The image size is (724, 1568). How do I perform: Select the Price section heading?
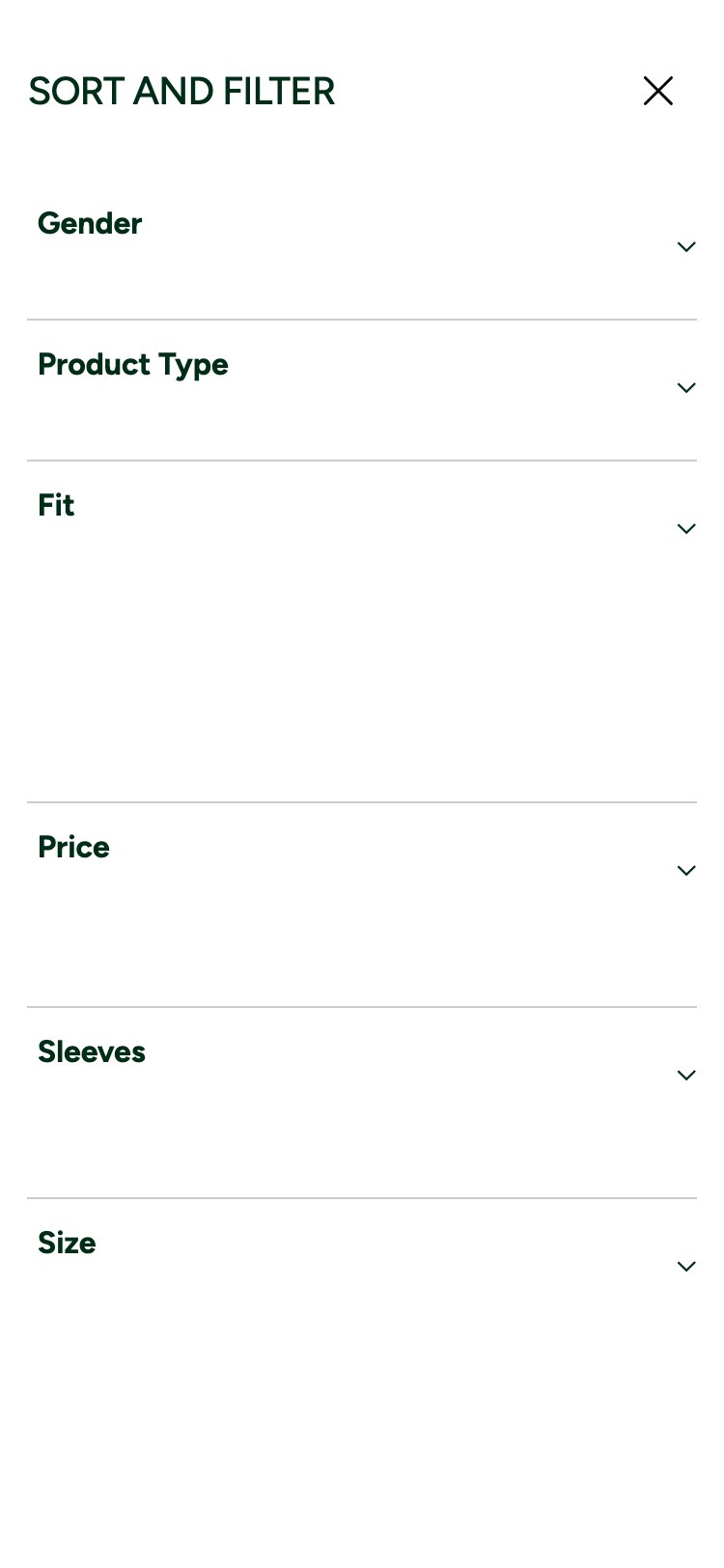point(73,848)
